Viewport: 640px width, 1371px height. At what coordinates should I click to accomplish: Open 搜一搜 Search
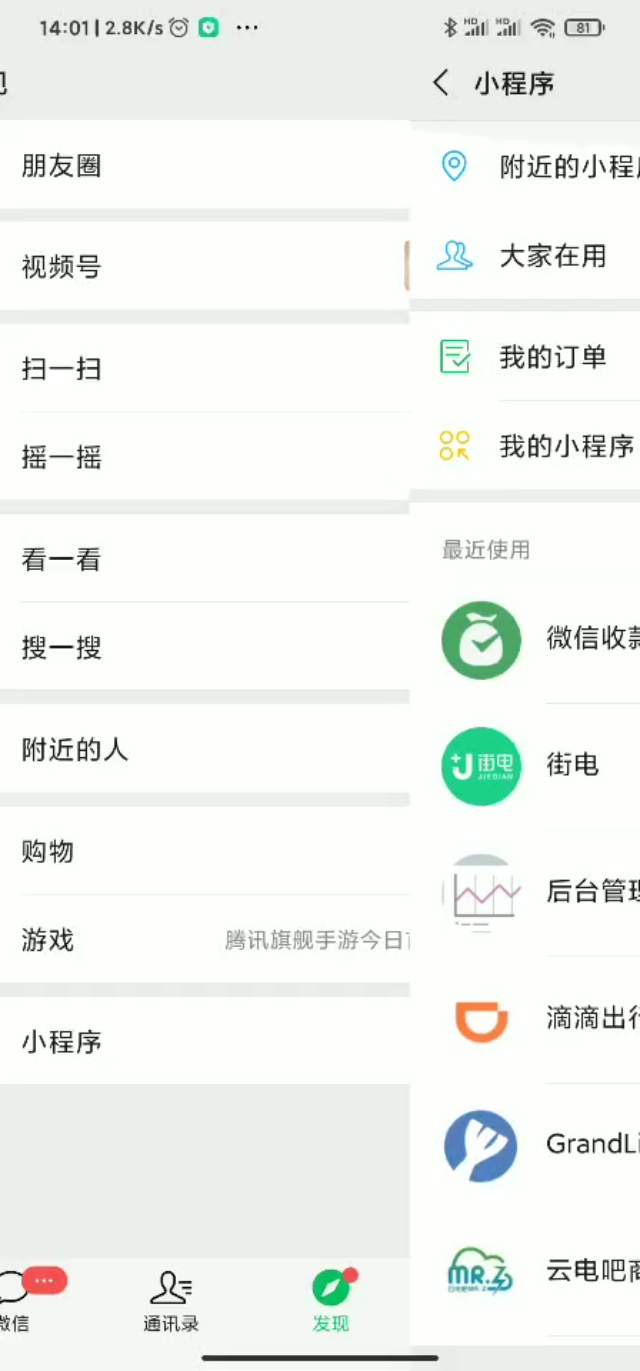205,647
